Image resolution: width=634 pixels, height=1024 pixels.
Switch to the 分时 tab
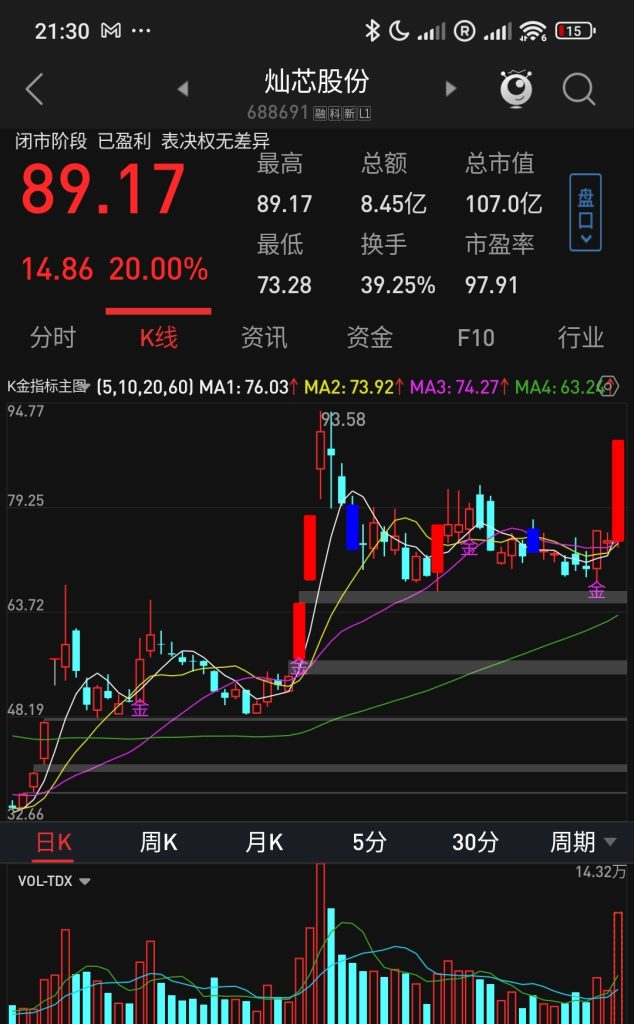[52, 337]
